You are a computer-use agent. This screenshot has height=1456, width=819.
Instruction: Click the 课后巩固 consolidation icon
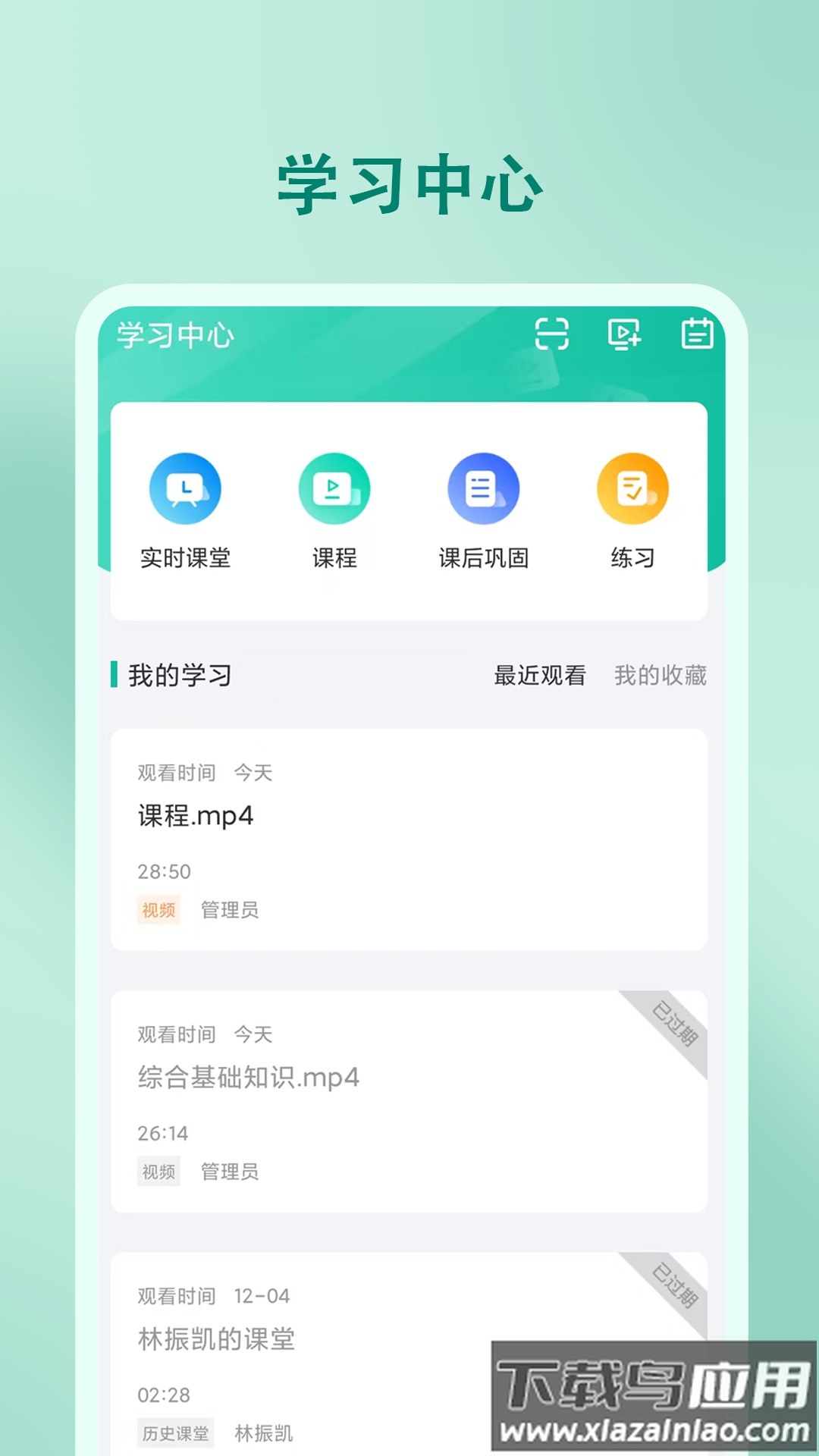pyautogui.click(x=485, y=489)
